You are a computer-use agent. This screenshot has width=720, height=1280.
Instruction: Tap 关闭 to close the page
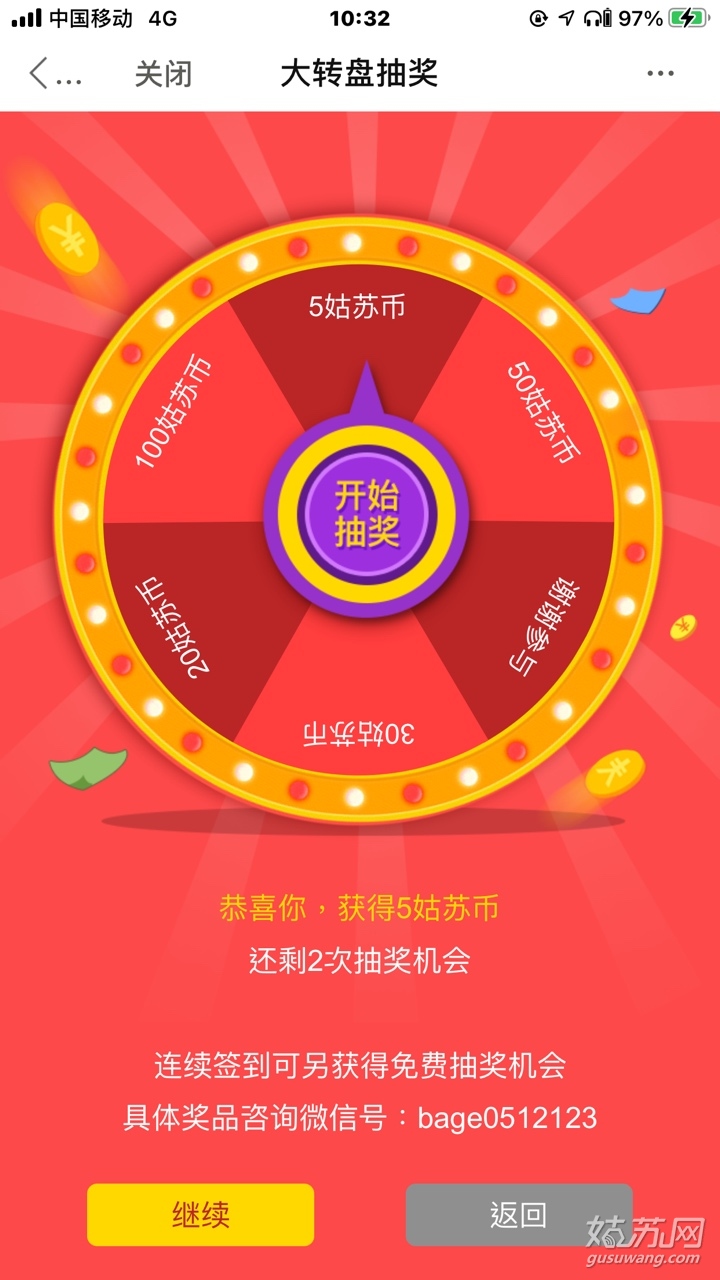point(163,75)
